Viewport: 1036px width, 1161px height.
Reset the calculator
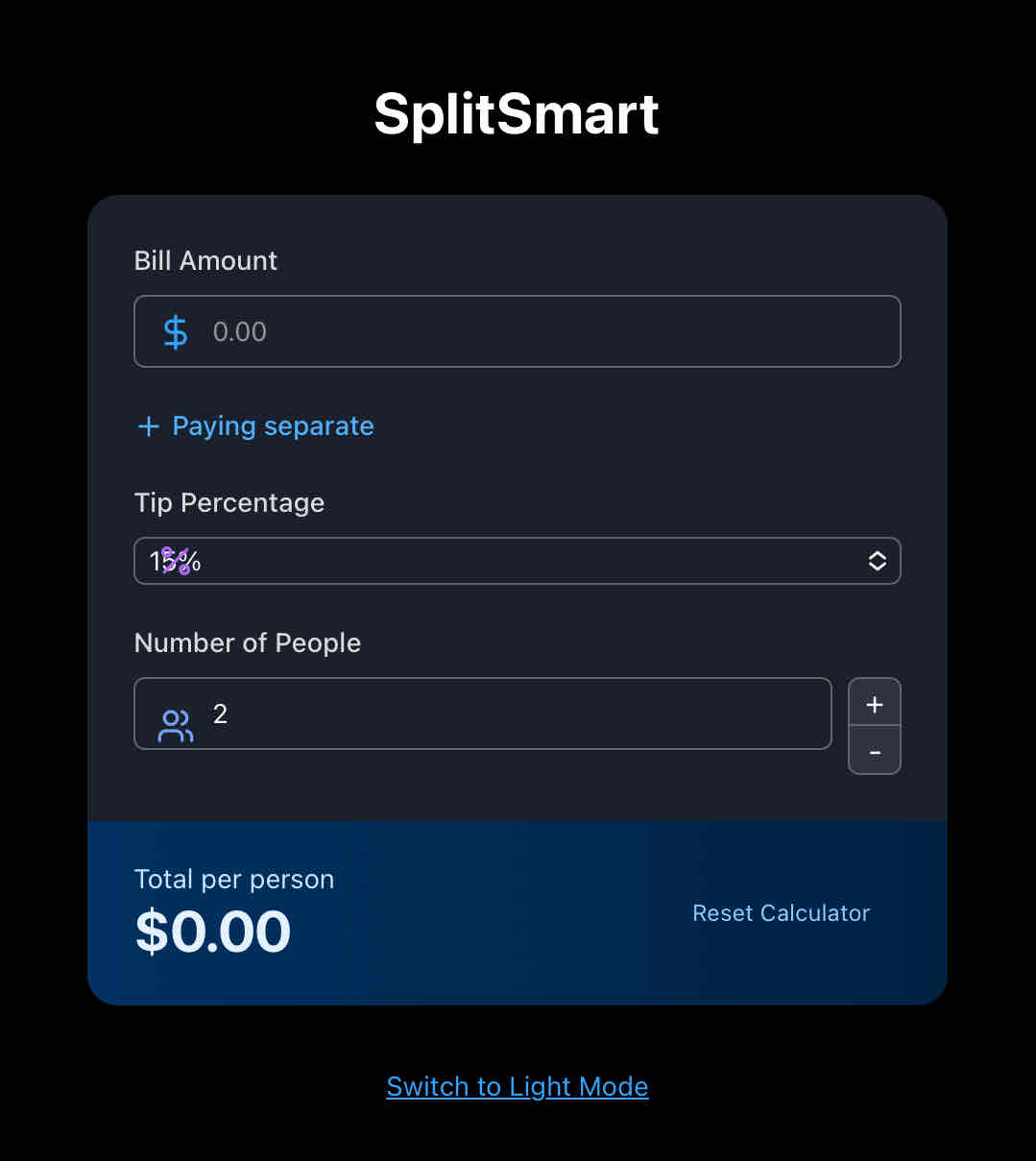click(x=781, y=913)
